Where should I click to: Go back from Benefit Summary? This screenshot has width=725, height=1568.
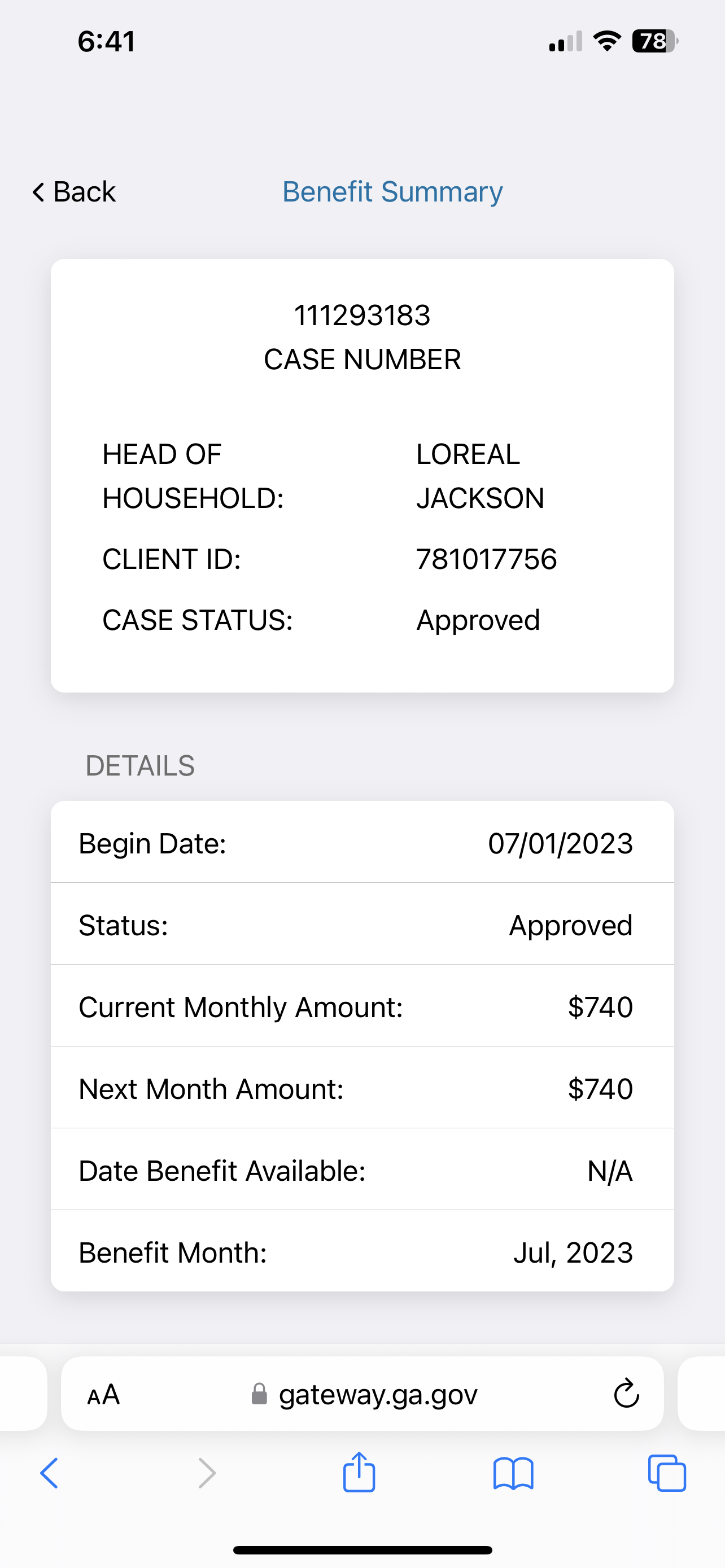point(73,192)
